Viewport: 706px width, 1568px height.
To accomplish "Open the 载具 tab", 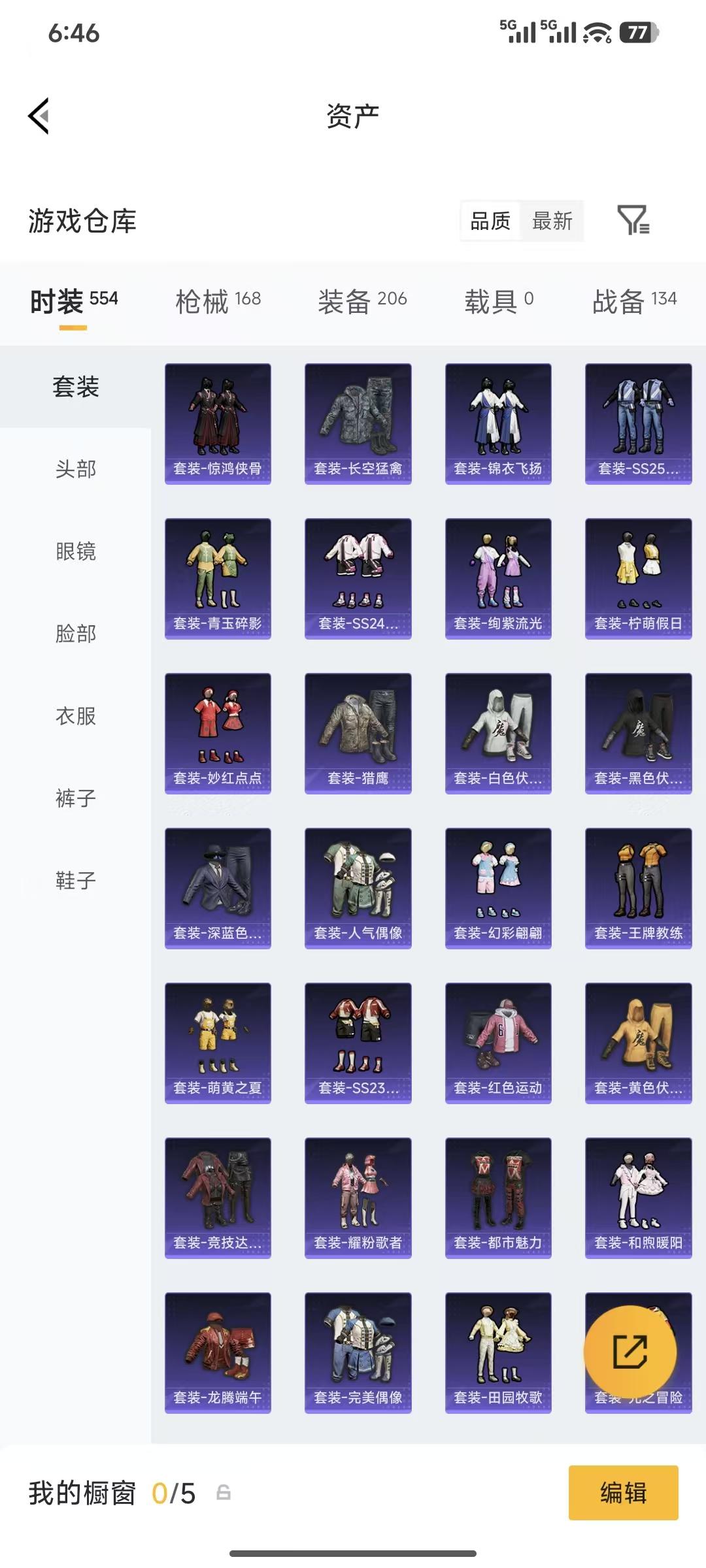I will coord(499,301).
